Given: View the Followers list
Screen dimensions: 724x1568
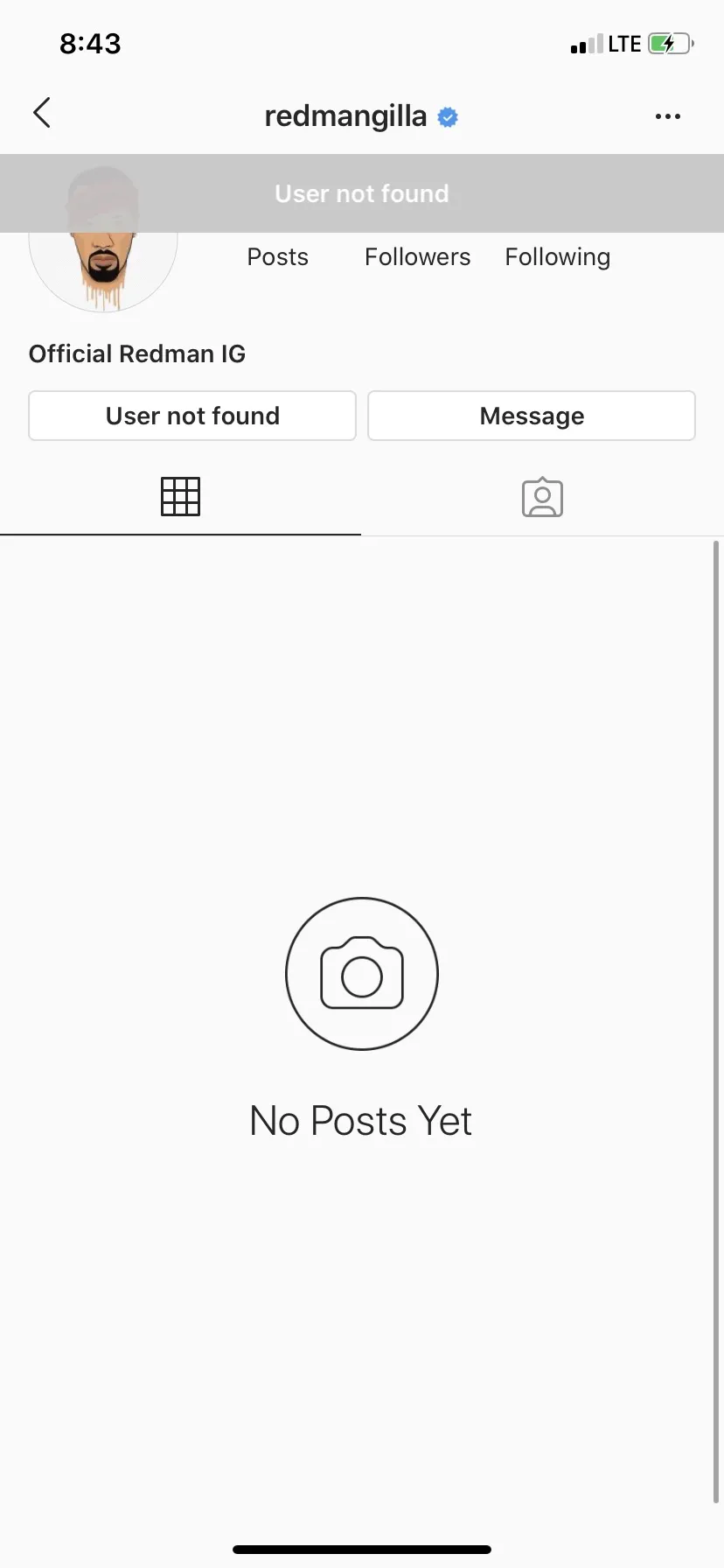Looking at the screenshot, I should tap(417, 256).
